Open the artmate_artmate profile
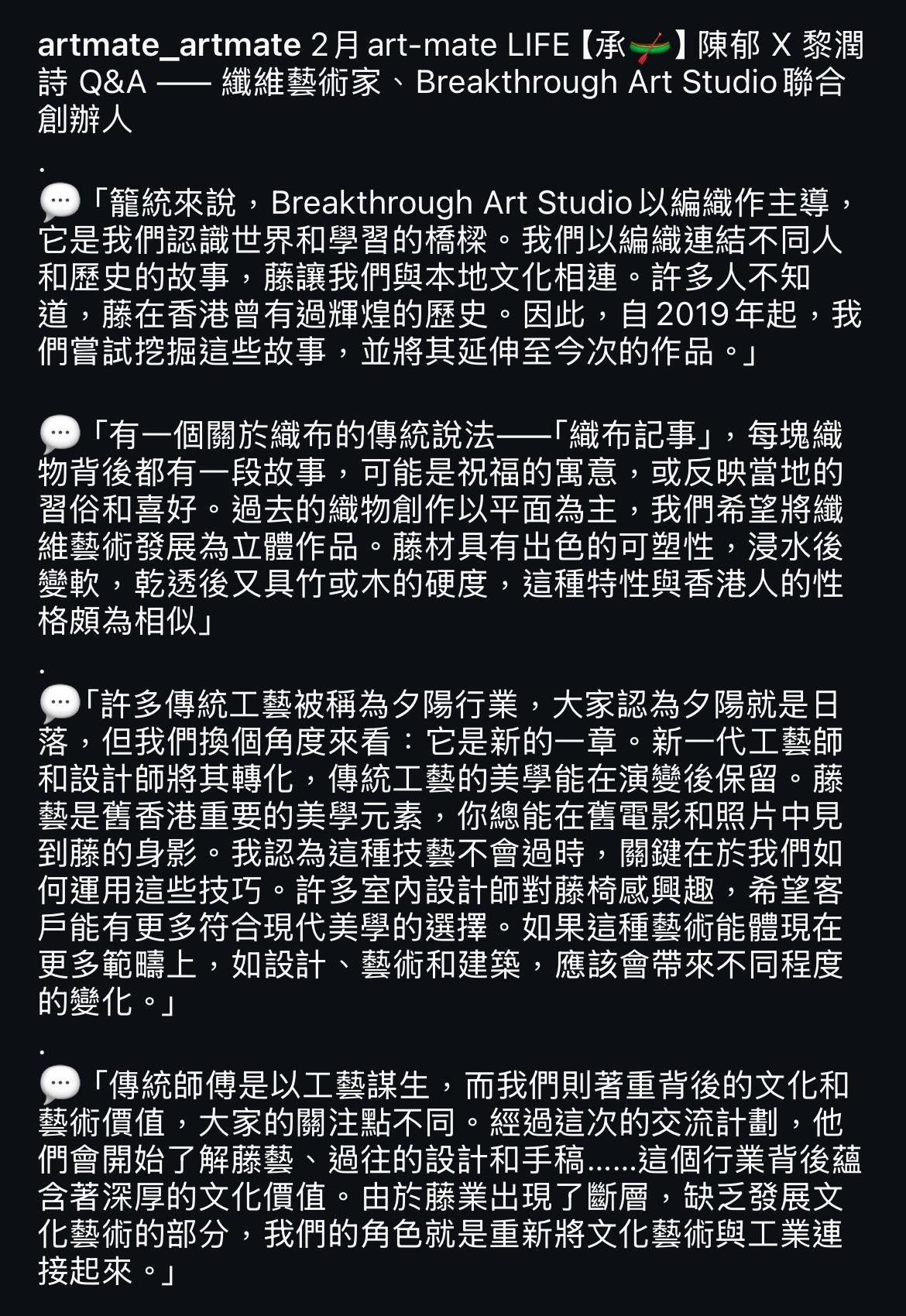Viewport: 906px width, 1316px height. tap(169, 46)
